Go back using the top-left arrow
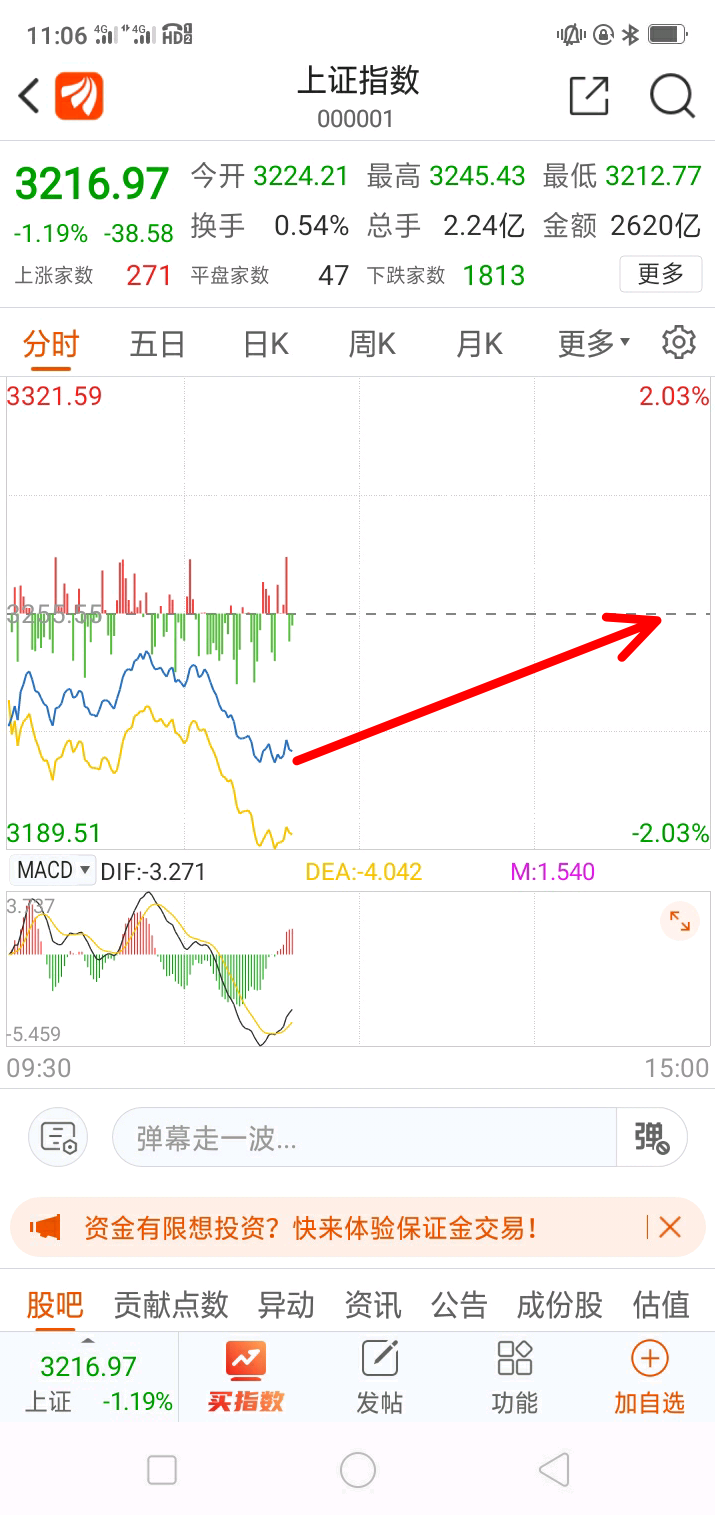The height and width of the screenshot is (1515, 715). click(x=29, y=97)
